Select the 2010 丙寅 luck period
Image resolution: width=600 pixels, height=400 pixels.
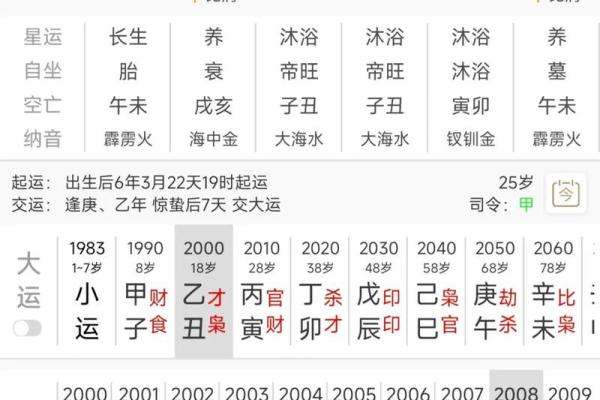click(x=262, y=295)
